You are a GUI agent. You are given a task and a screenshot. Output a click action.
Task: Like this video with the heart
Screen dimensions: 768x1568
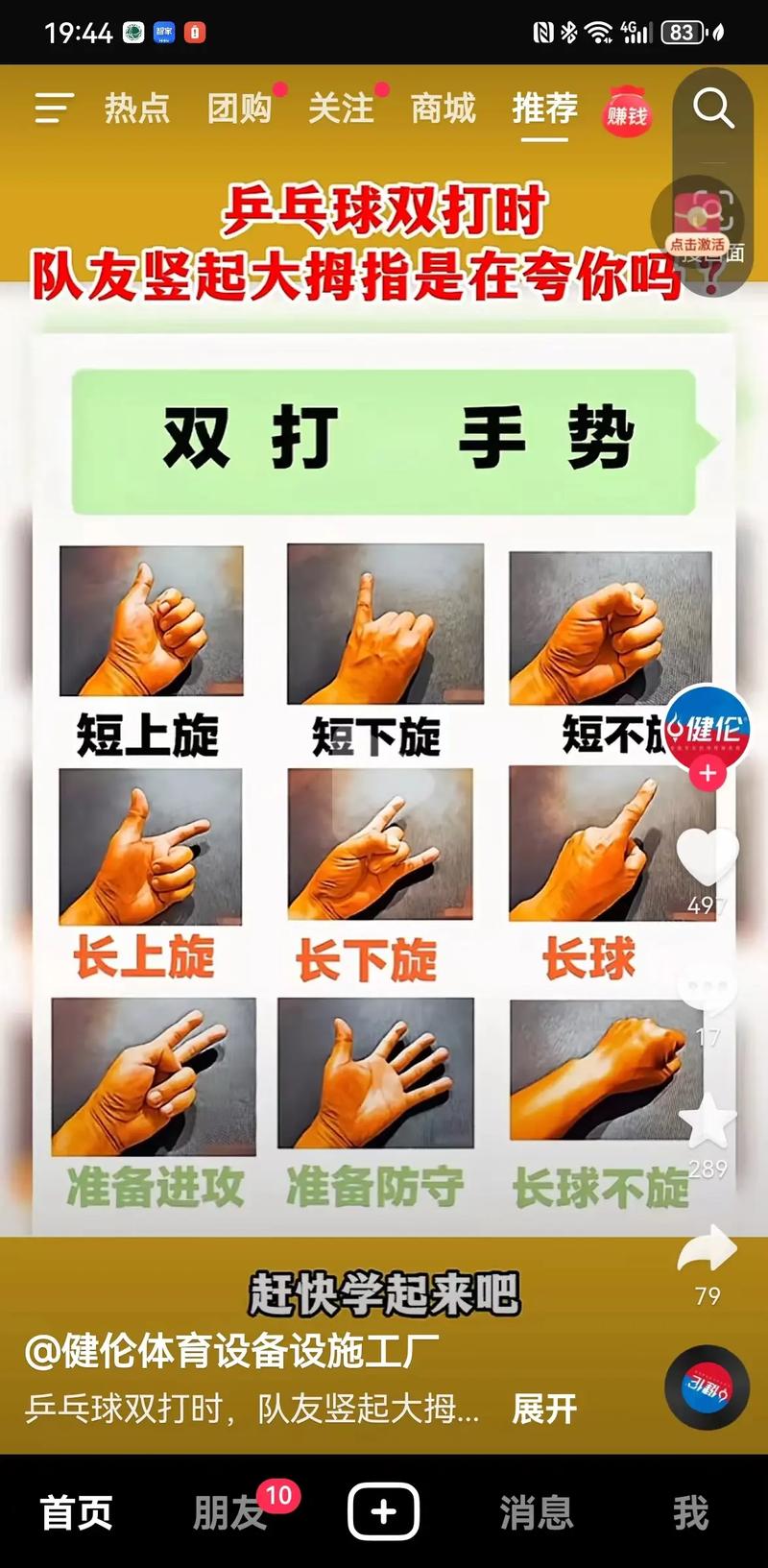pos(708,855)
